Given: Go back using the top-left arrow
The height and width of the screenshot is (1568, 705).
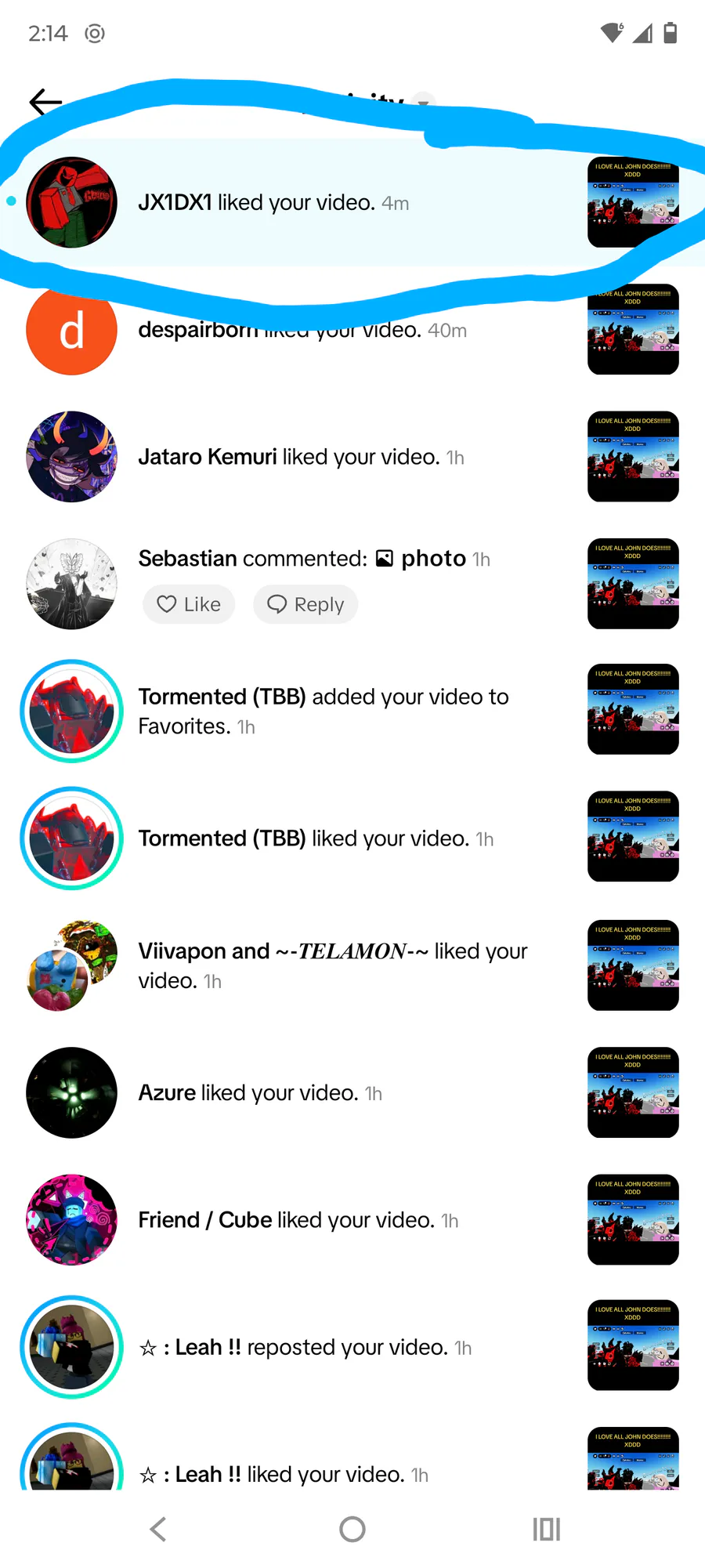Looking at the screenshot, I should (x=45, y=102).
